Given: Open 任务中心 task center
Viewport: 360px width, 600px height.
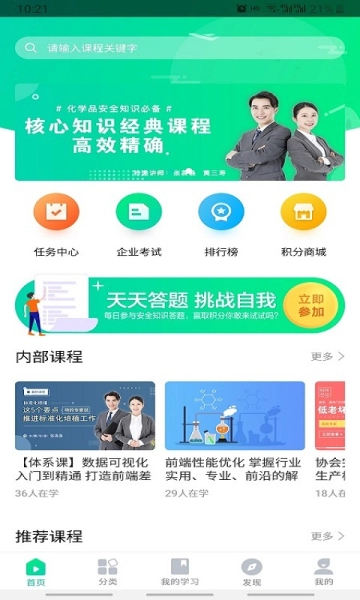Looking at the screenshot, I should 56,225.
